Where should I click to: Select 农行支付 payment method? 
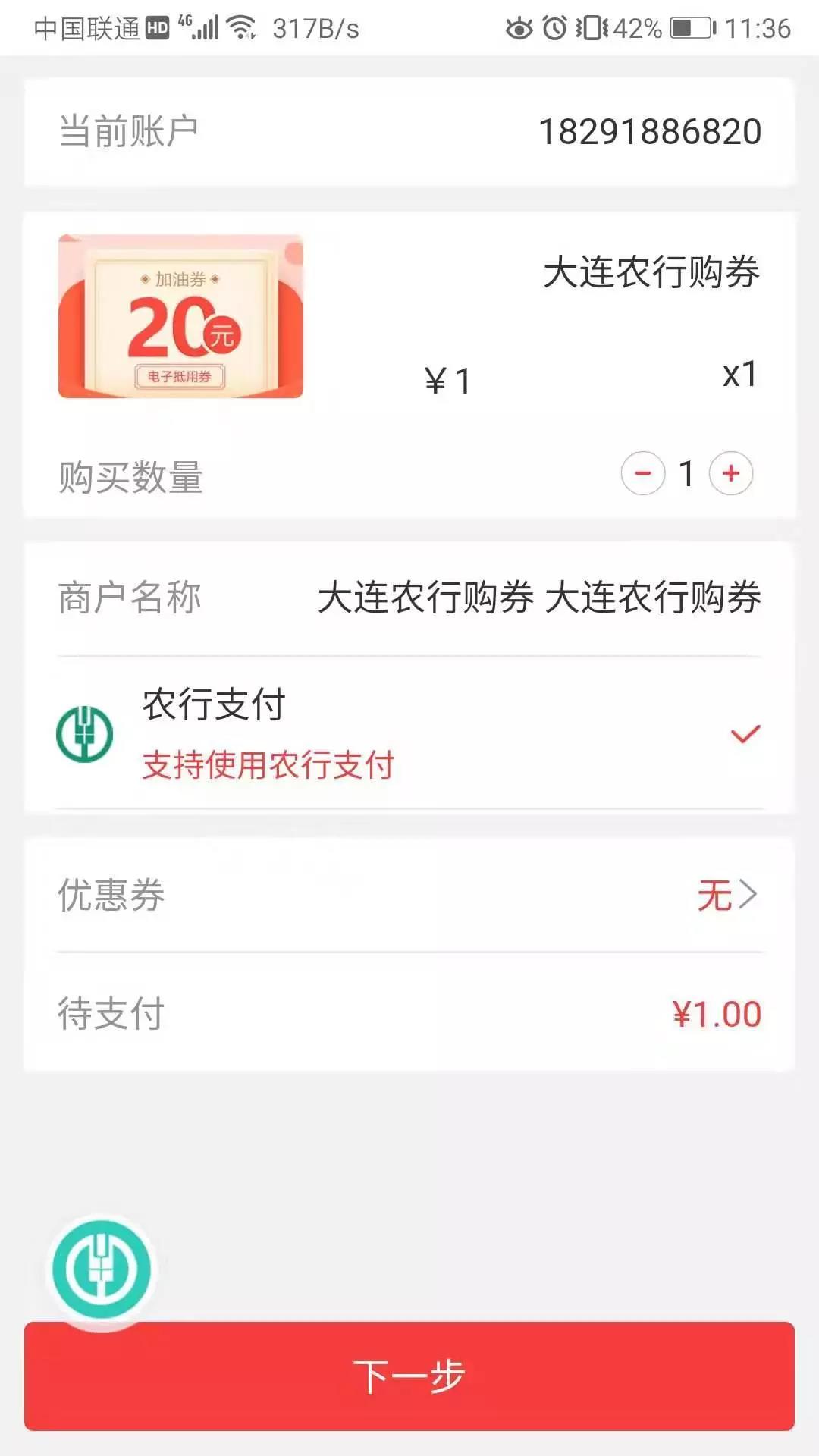[x=409, y=733]
